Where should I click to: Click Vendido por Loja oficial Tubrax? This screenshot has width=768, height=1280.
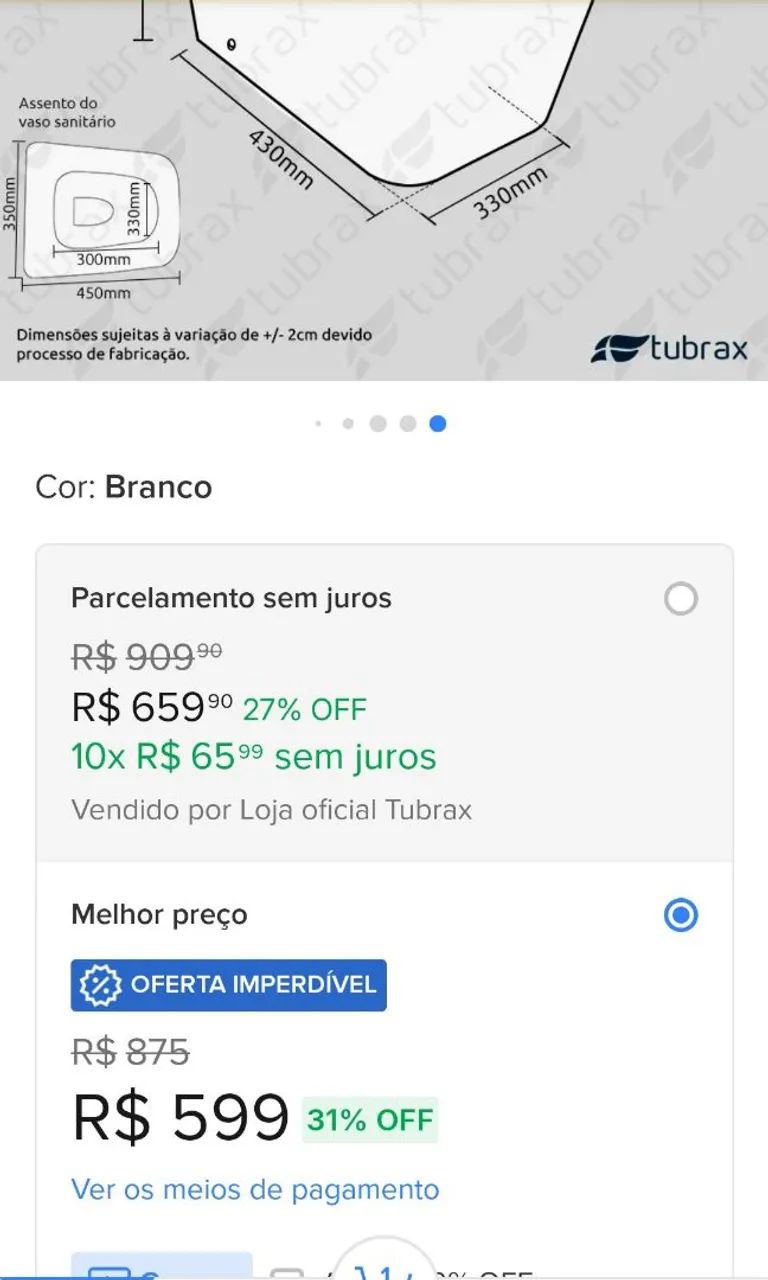(273, 810)
